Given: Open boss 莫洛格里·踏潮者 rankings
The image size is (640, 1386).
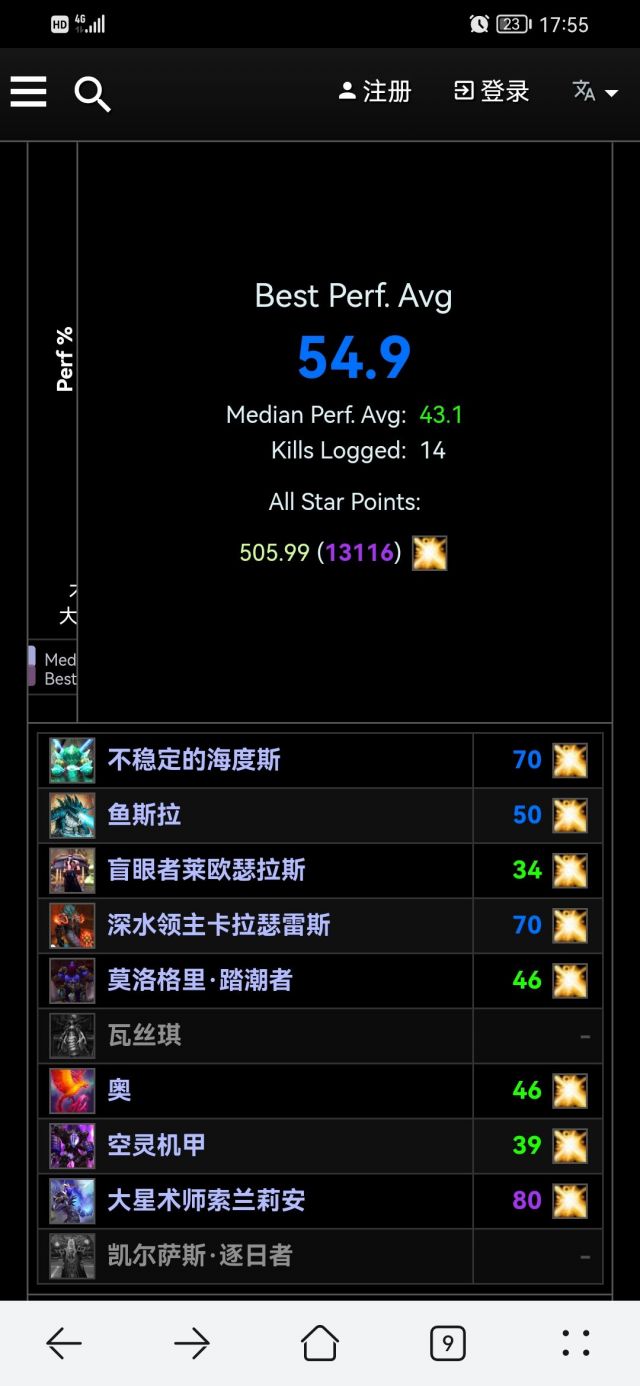Looking at the screenshot, I should (x=200, y=980).
